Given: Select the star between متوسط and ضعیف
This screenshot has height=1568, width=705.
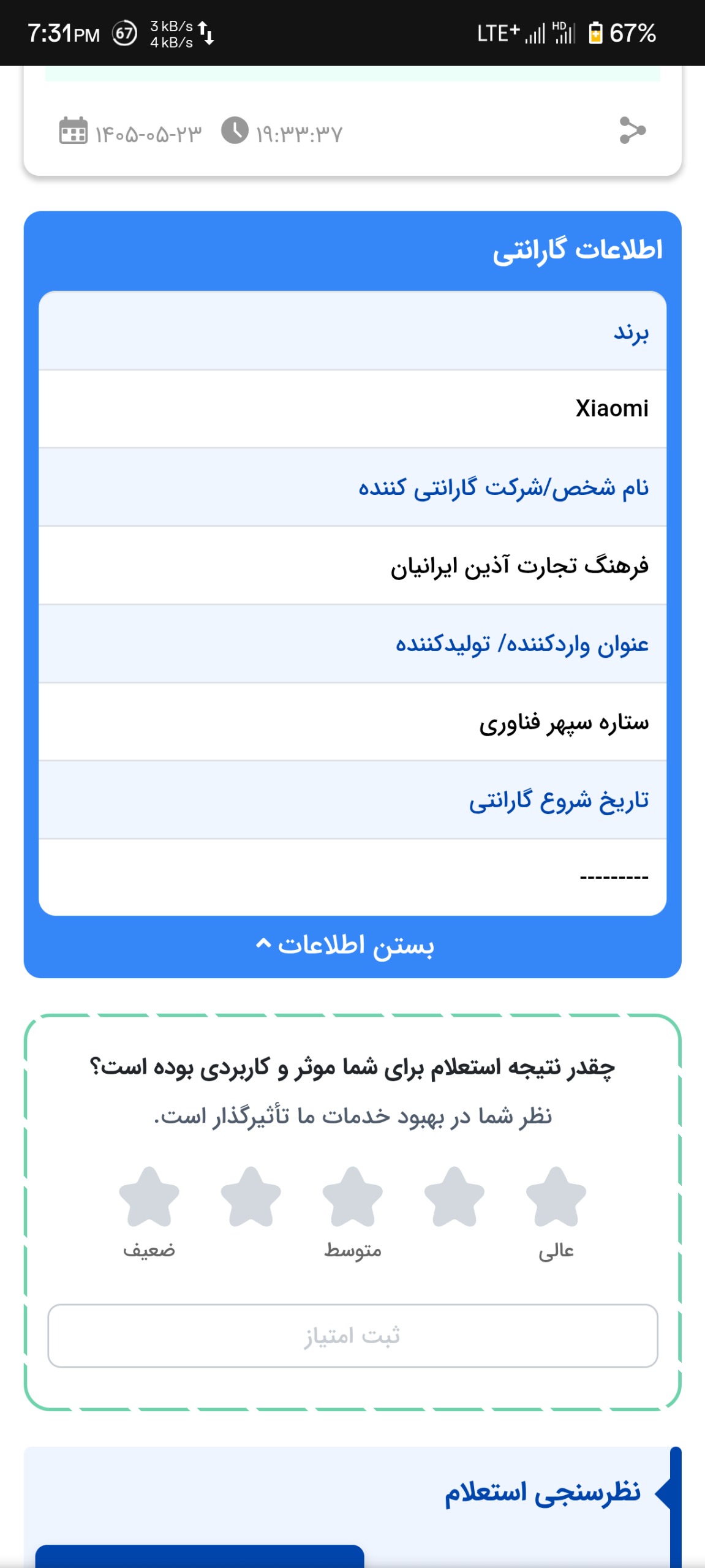Looking at the screenshot, I should [x=251, y=1196].
